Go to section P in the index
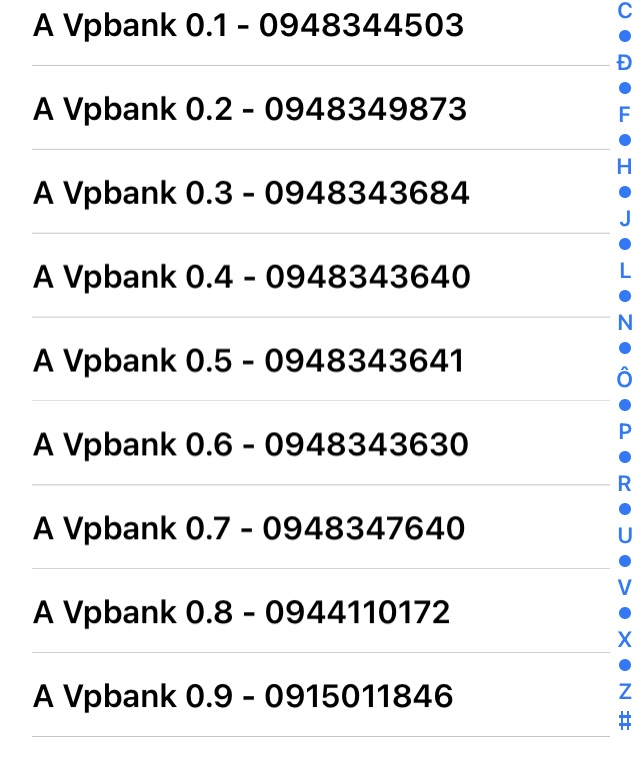This screenshot has width=640, height=763. (x=625, y=431)
